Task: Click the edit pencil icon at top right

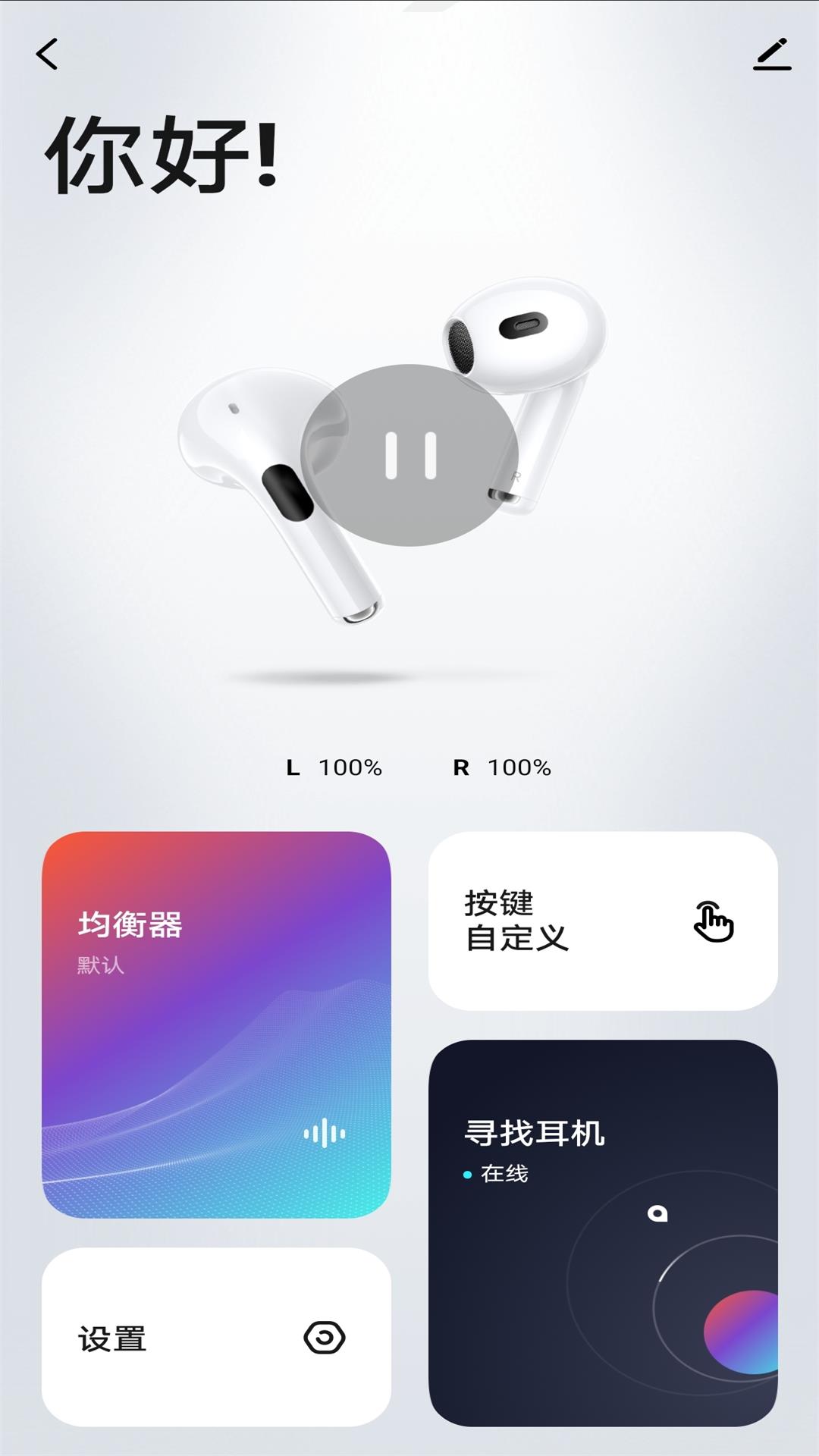Action: [x=773, y=57]
